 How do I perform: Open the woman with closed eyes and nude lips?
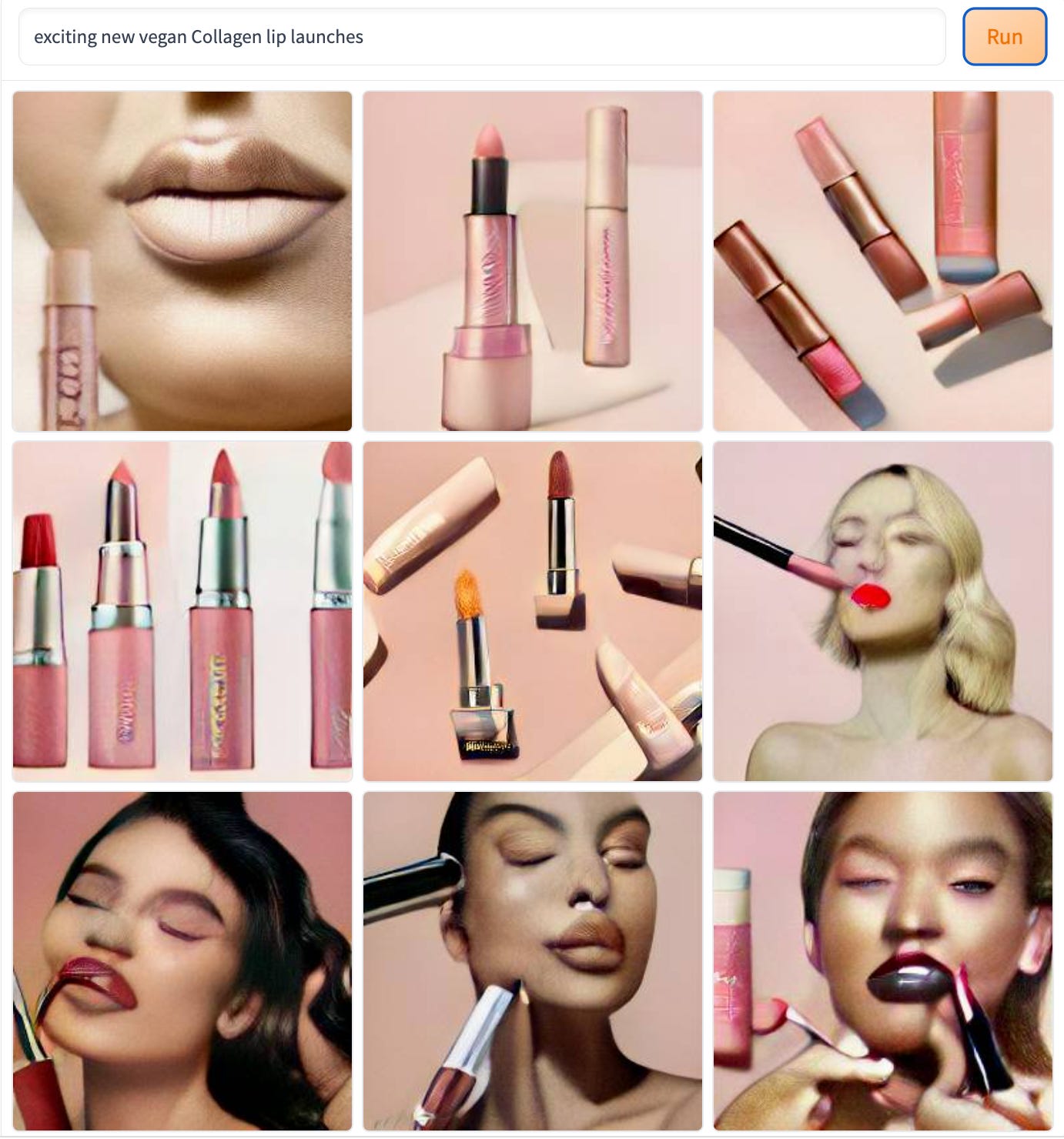coord(533,961)
